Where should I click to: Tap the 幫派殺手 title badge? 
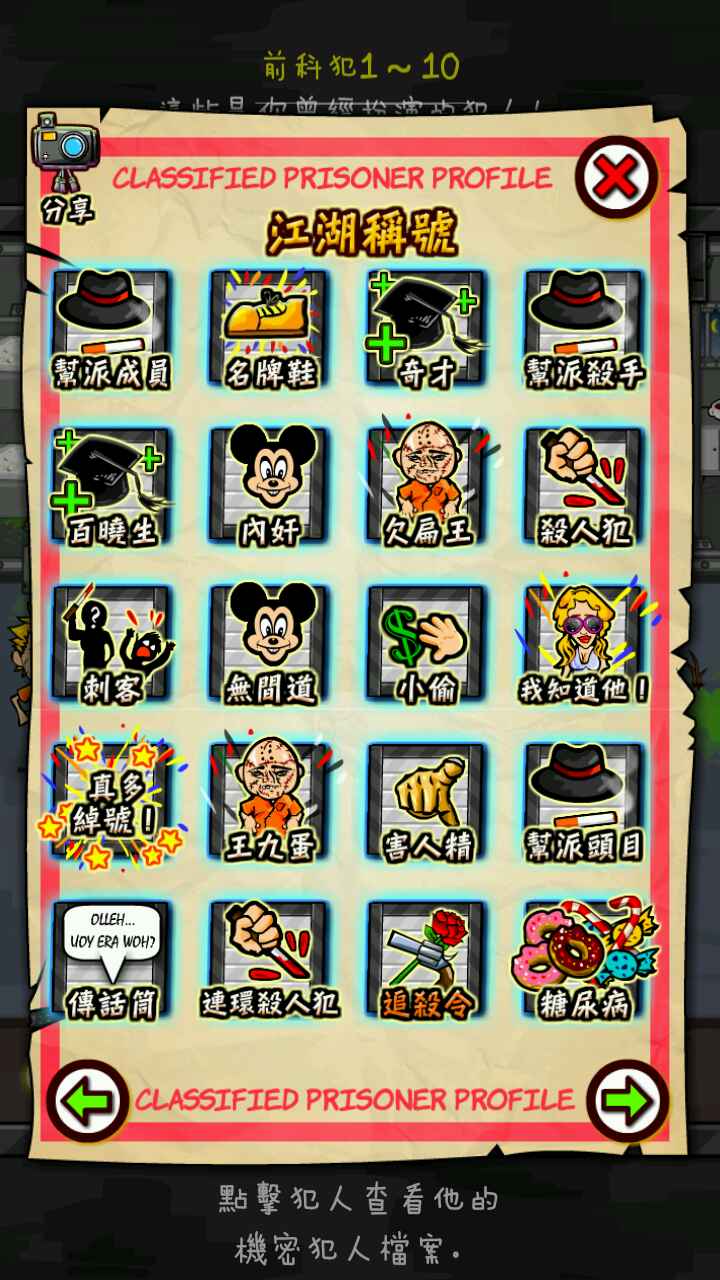585,328
